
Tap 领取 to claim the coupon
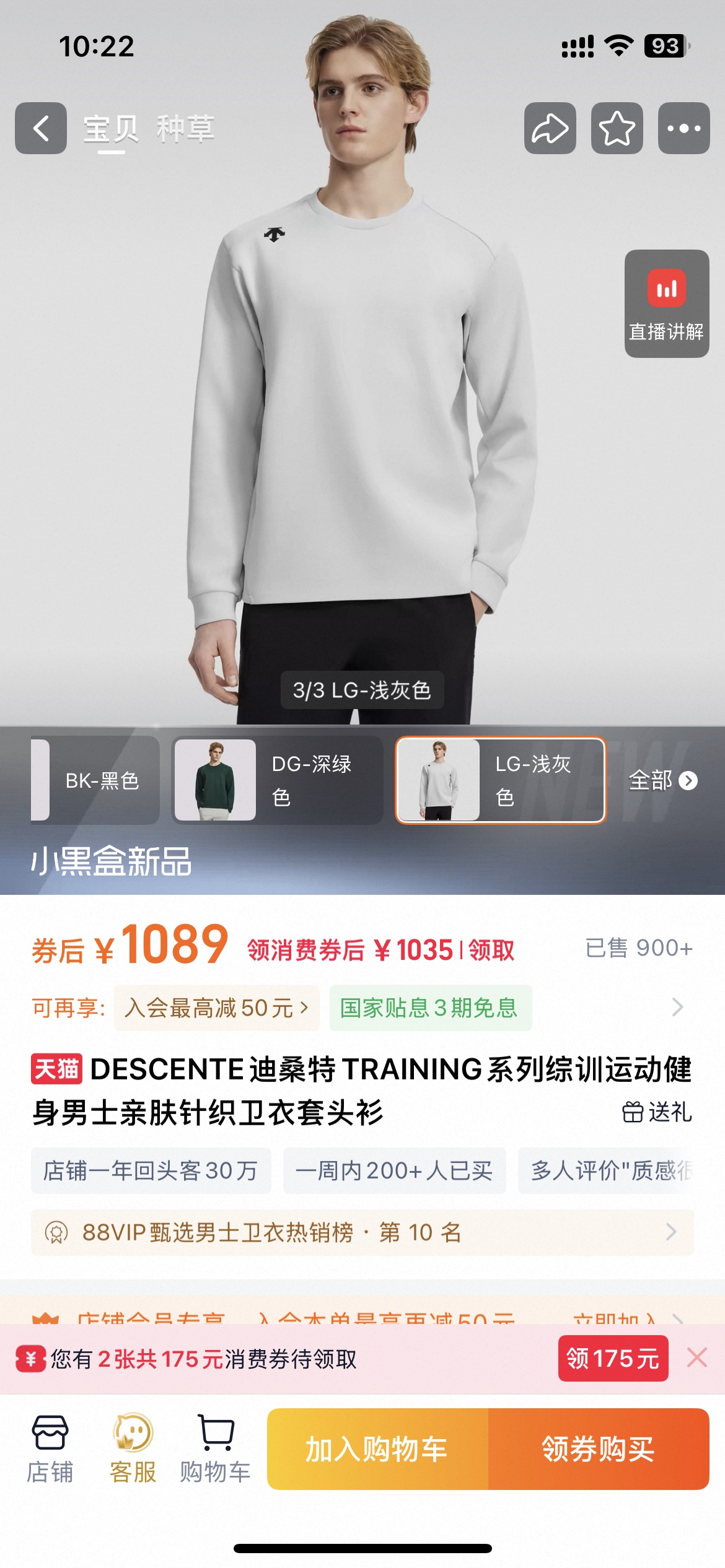point(491,950)
